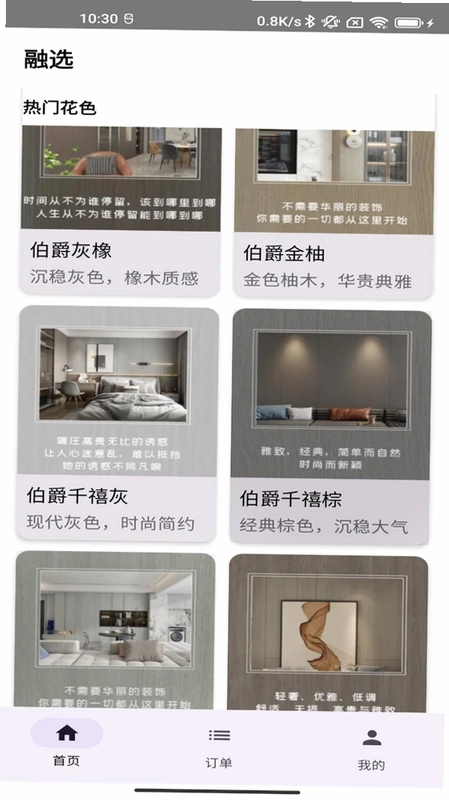Select the 伯爵千禧棕 card
449x800 pixels.
click(331, 427)
